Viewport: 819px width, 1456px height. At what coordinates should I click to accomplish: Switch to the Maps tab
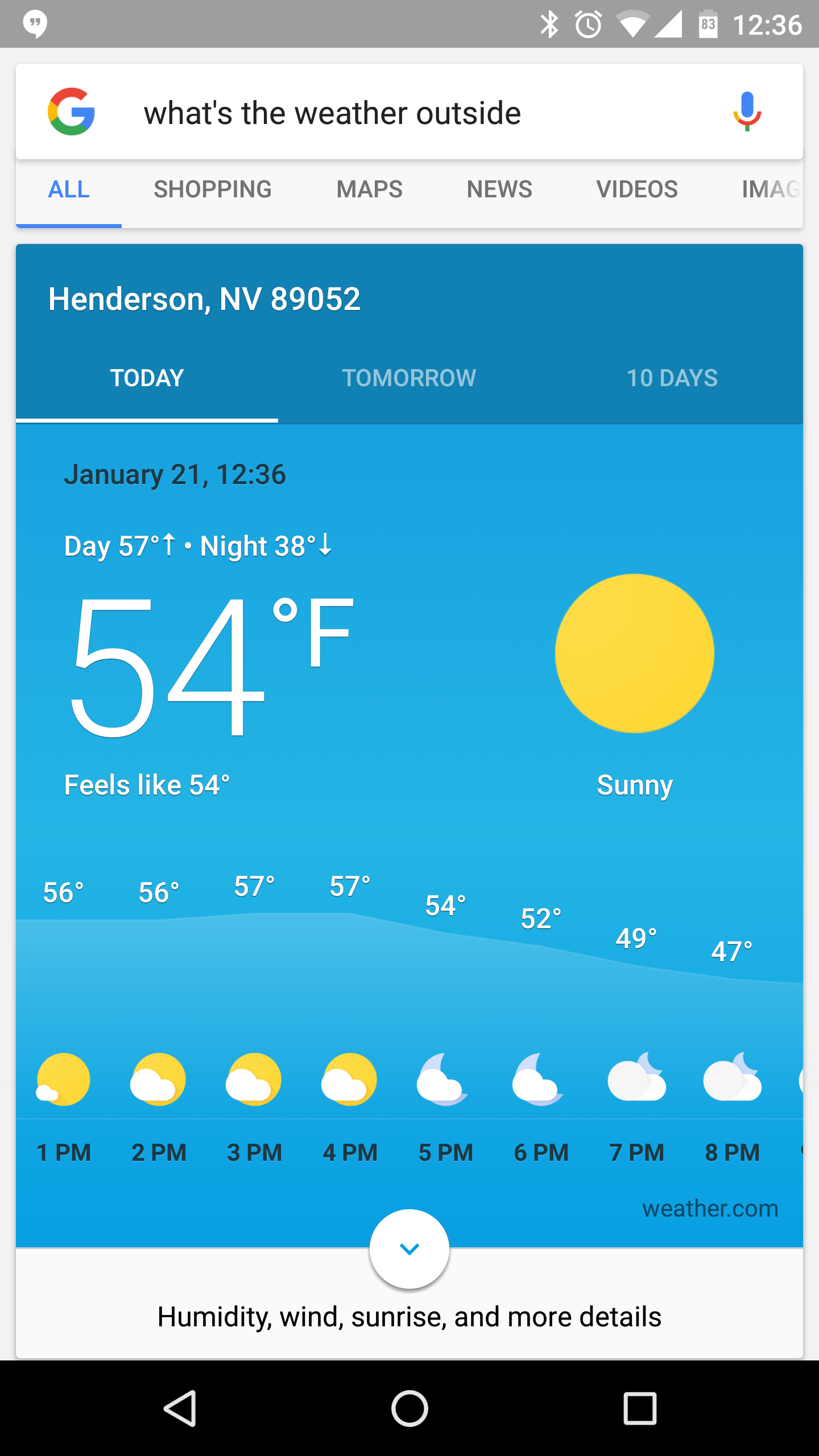(x=369, y=189)
